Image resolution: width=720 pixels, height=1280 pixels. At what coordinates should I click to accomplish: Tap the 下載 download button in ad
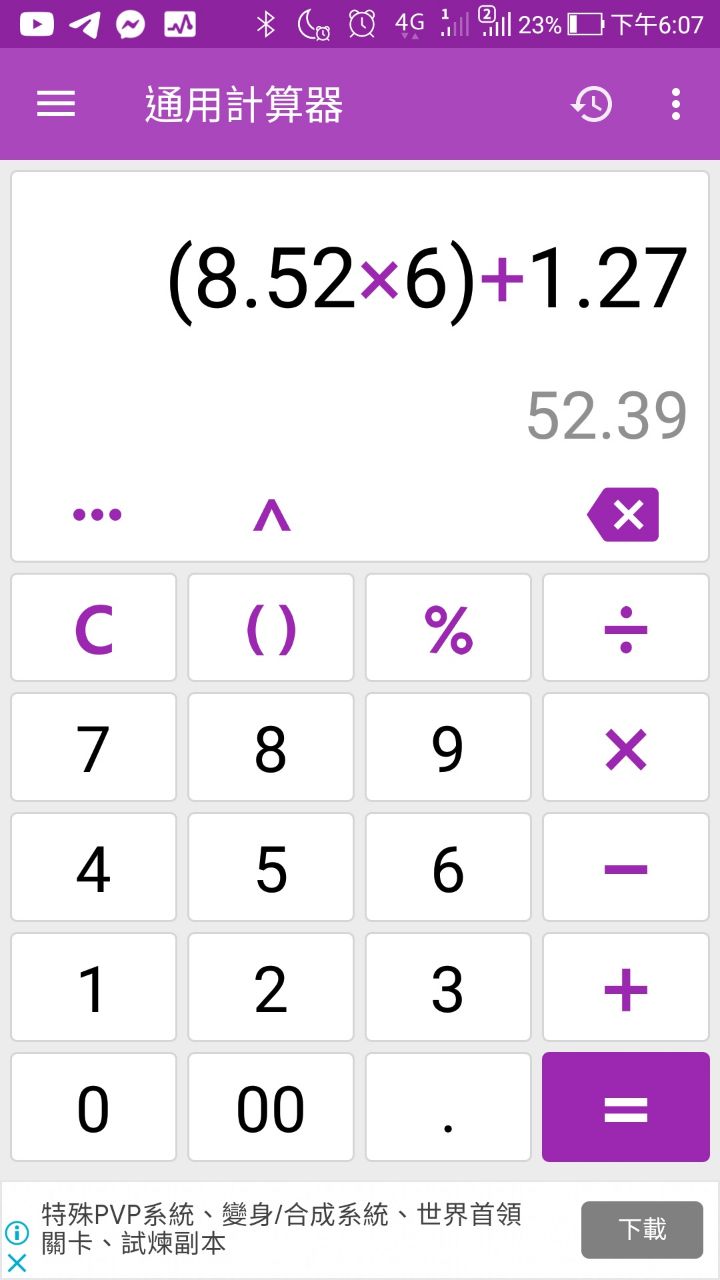tap(642, 1229)
